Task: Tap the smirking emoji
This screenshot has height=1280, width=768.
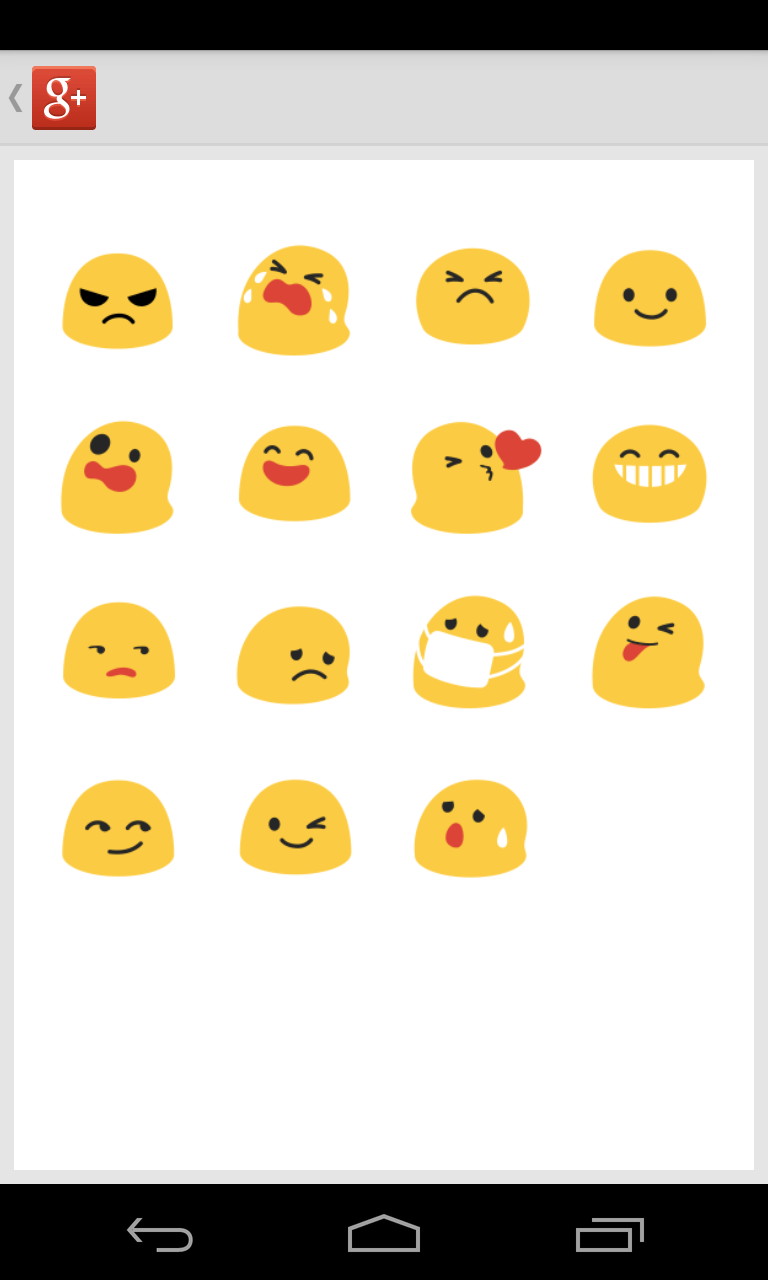Action: [118, 828]
